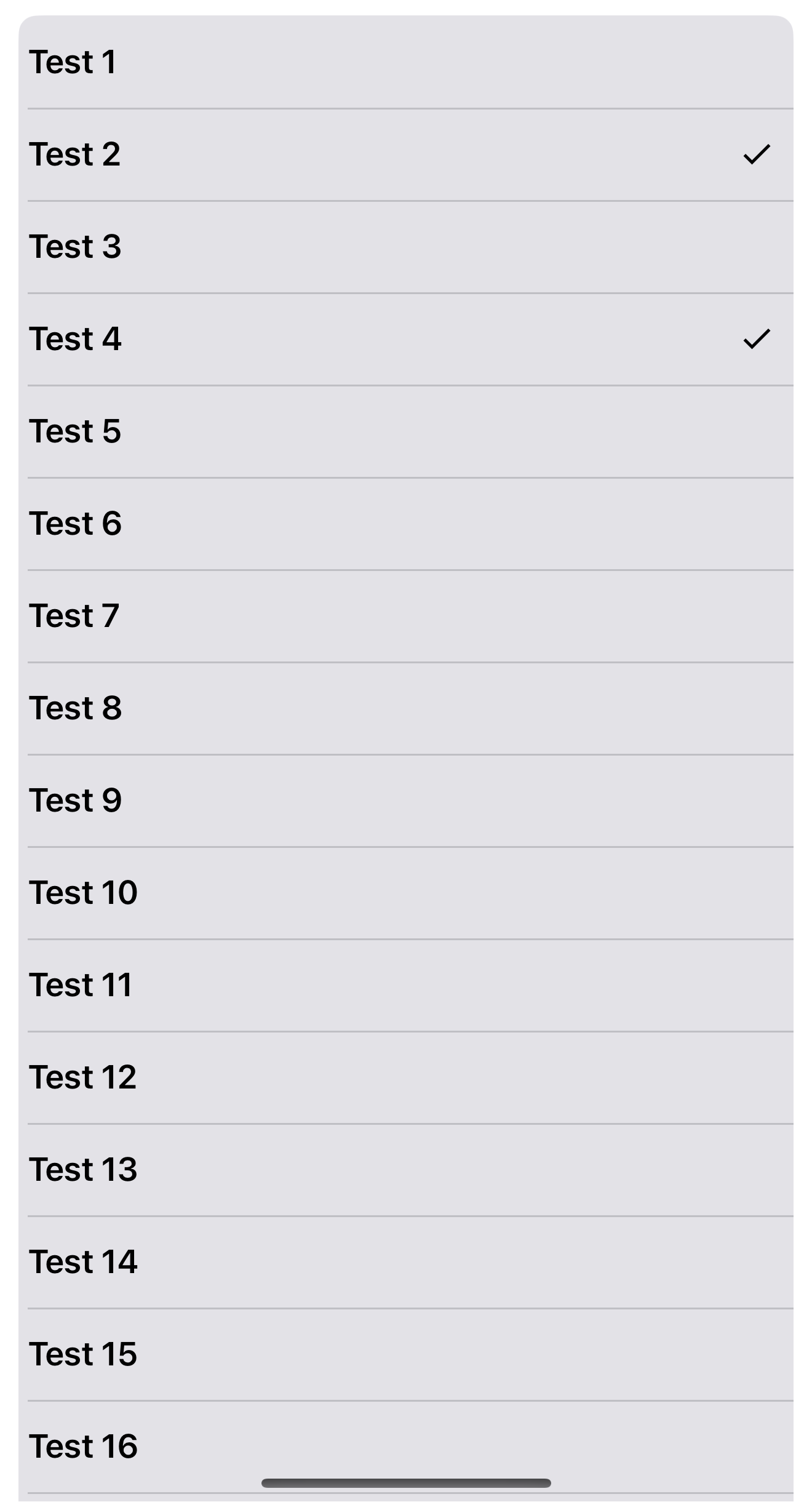Image resolution: width=812 pixels, height=1502 pixels.
Task: Pick Test 16 in the list
Action: point(406,1443)
